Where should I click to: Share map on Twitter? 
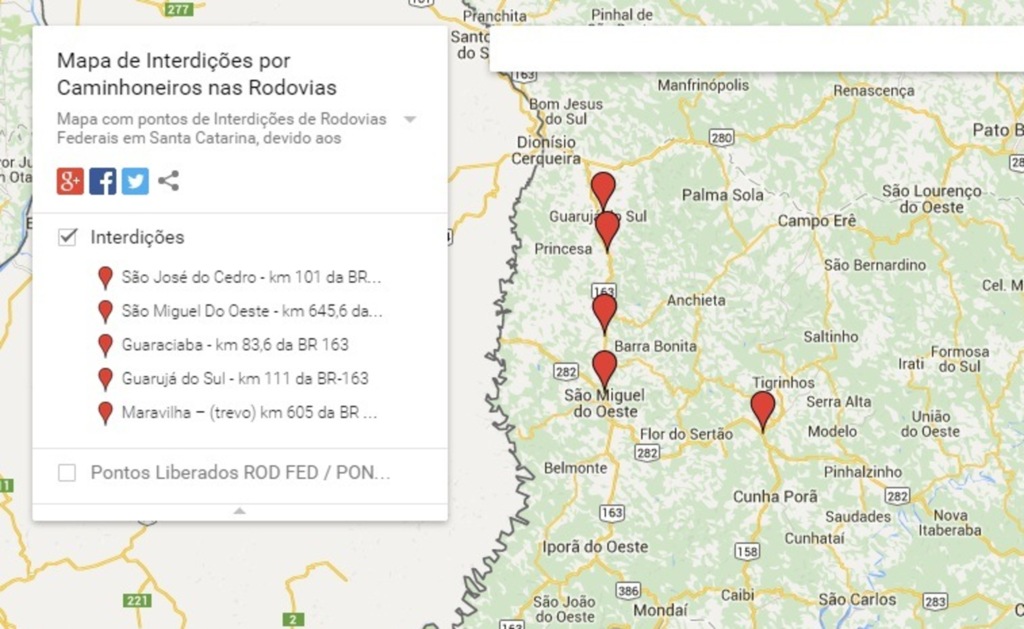pyautogui.click(x=135, y=181)
